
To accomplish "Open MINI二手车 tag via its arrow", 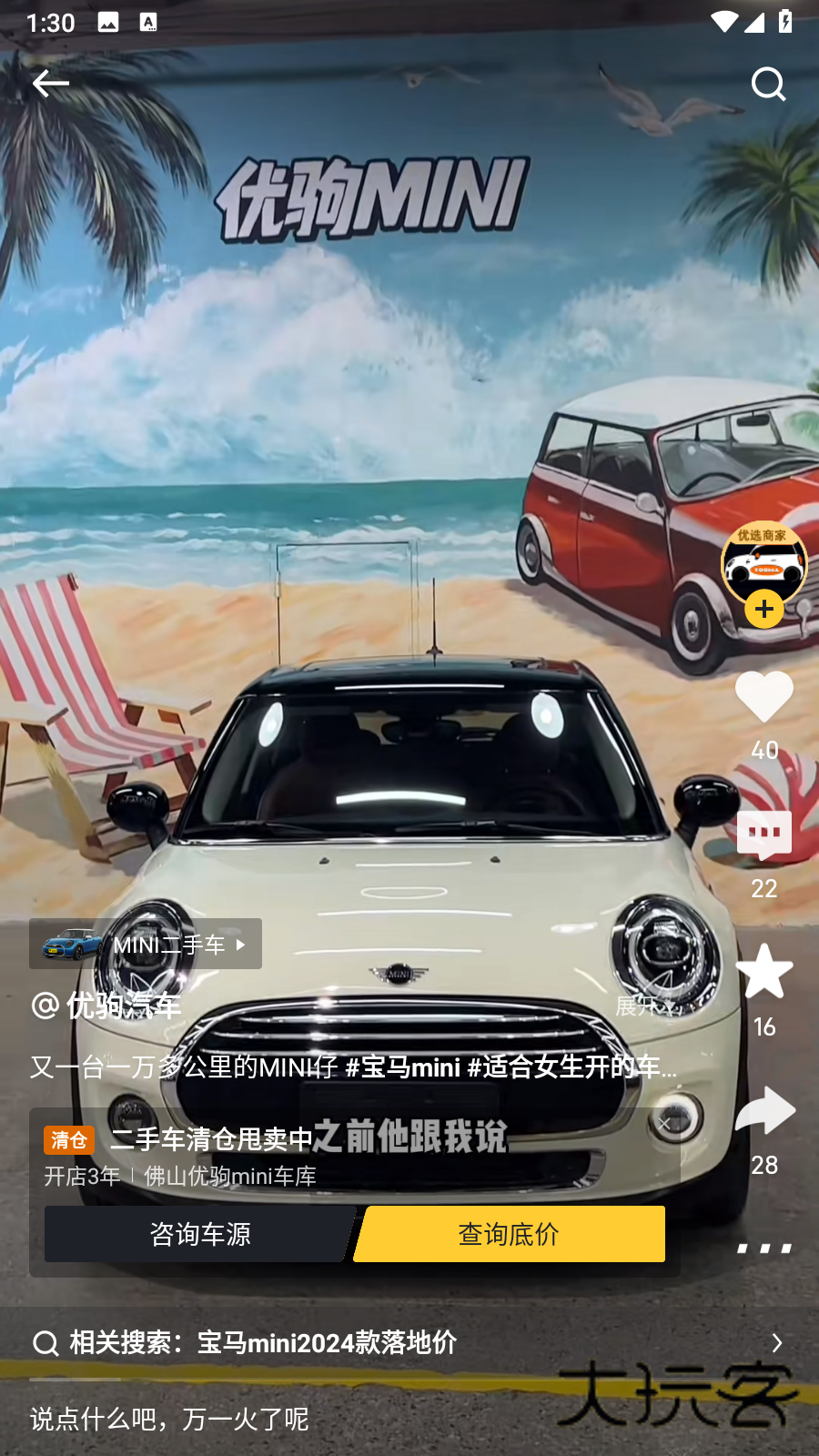I will click(x=239, y=944).
